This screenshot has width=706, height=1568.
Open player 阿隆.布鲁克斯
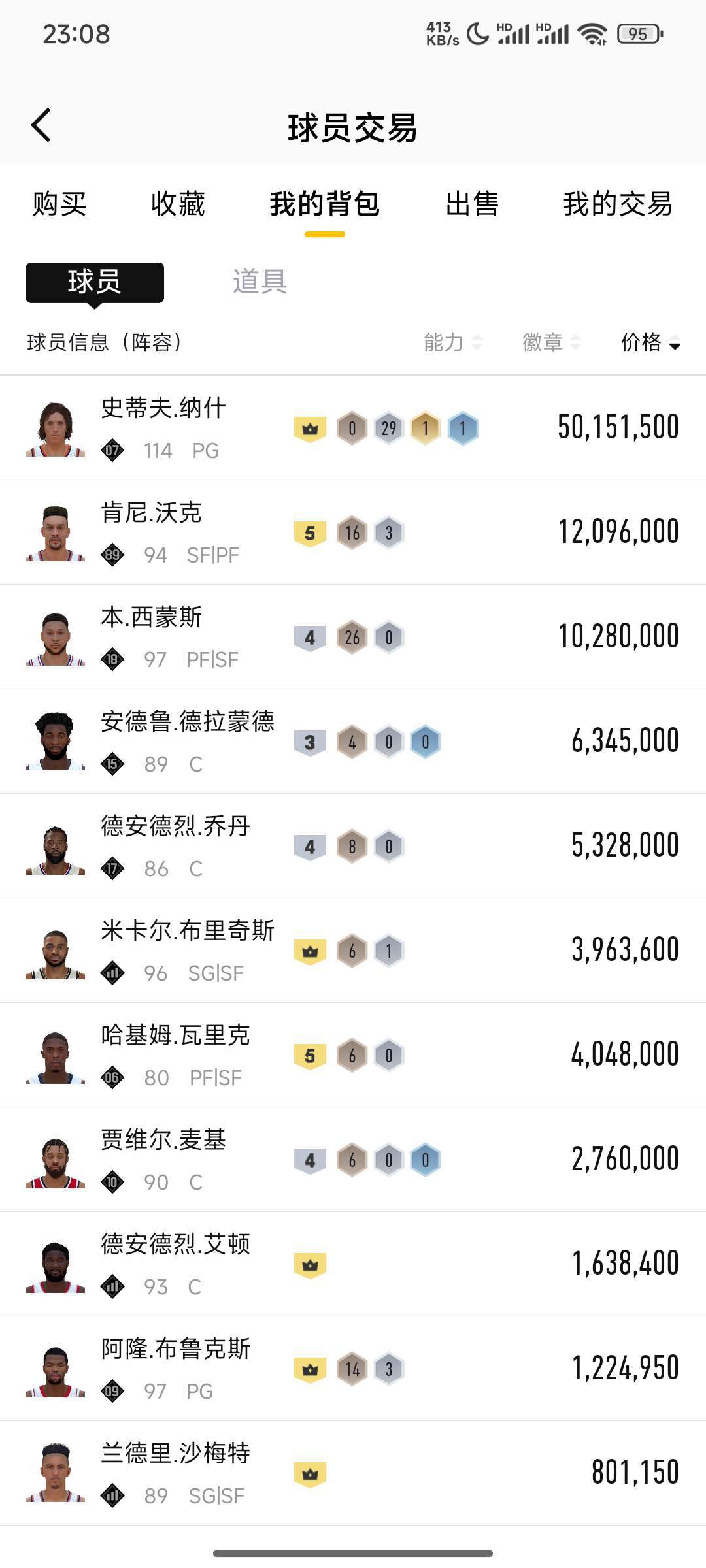pos(353,1369)
